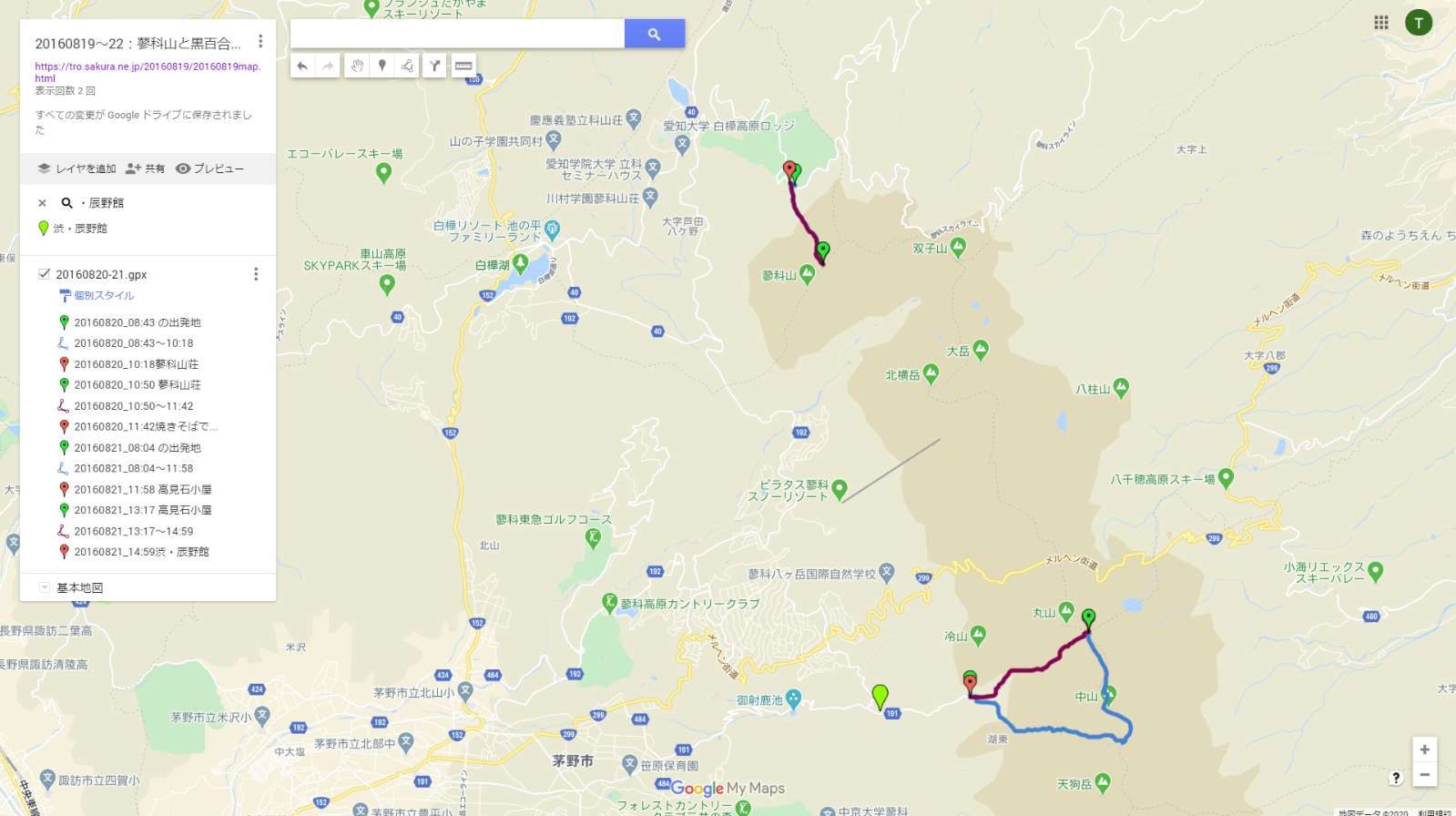1456x816 pixels.
Task: Zoom in on the map
Action: pos(1424,750)
